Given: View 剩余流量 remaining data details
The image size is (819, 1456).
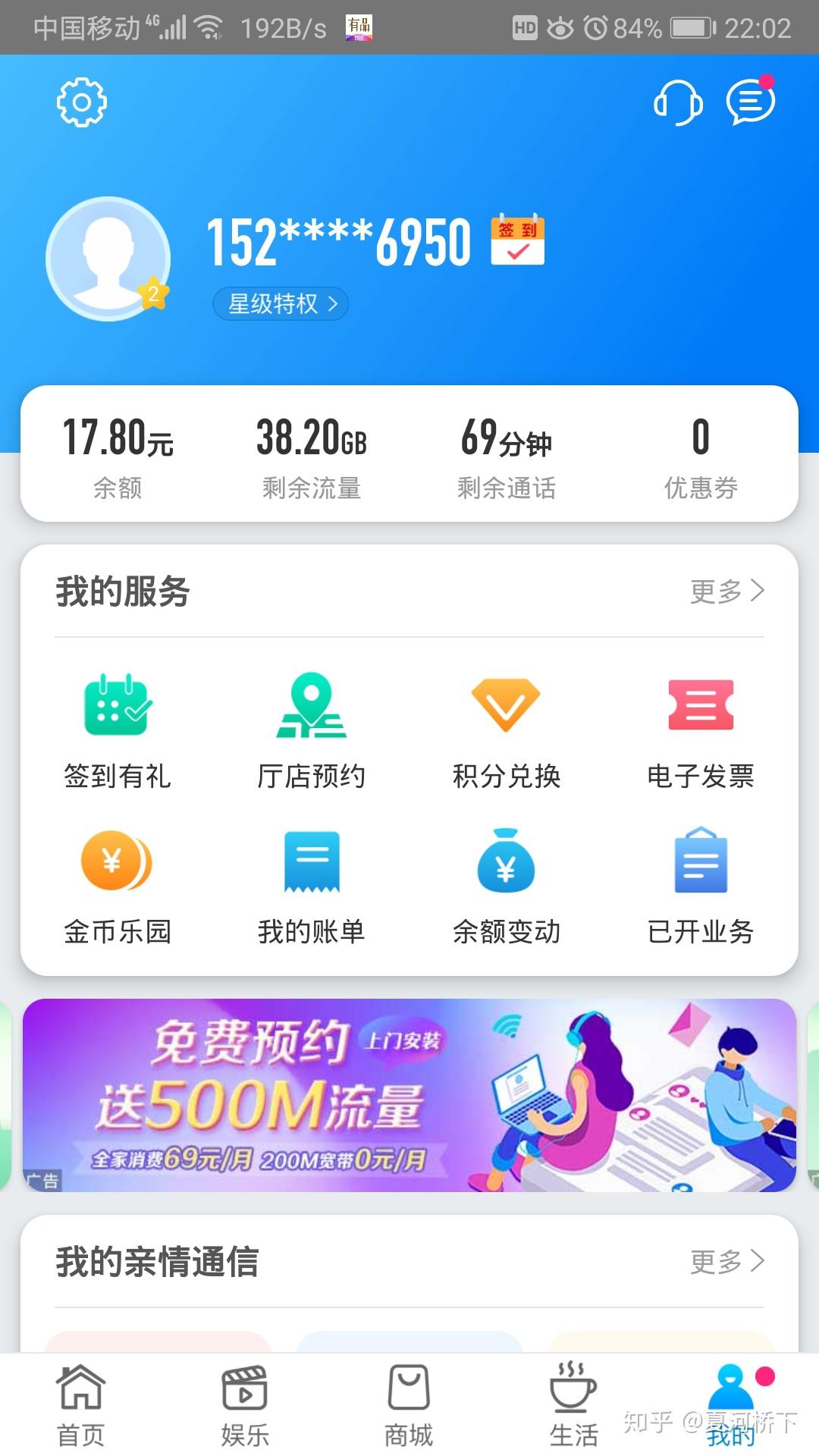Looking at the screenshot, I should point(312,455).
